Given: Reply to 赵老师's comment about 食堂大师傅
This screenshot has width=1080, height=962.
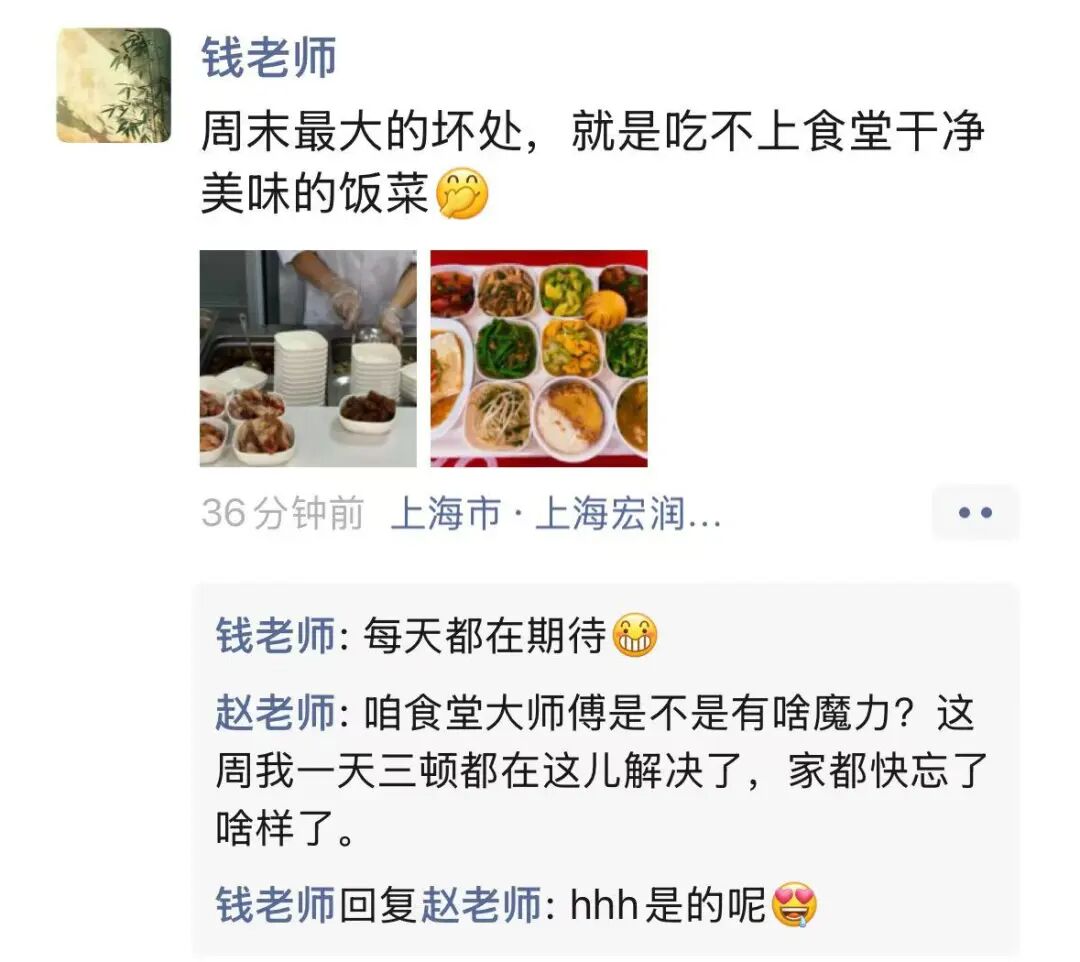Looking at the screenshot, I should pyautogui.click(x=601, y=770).
